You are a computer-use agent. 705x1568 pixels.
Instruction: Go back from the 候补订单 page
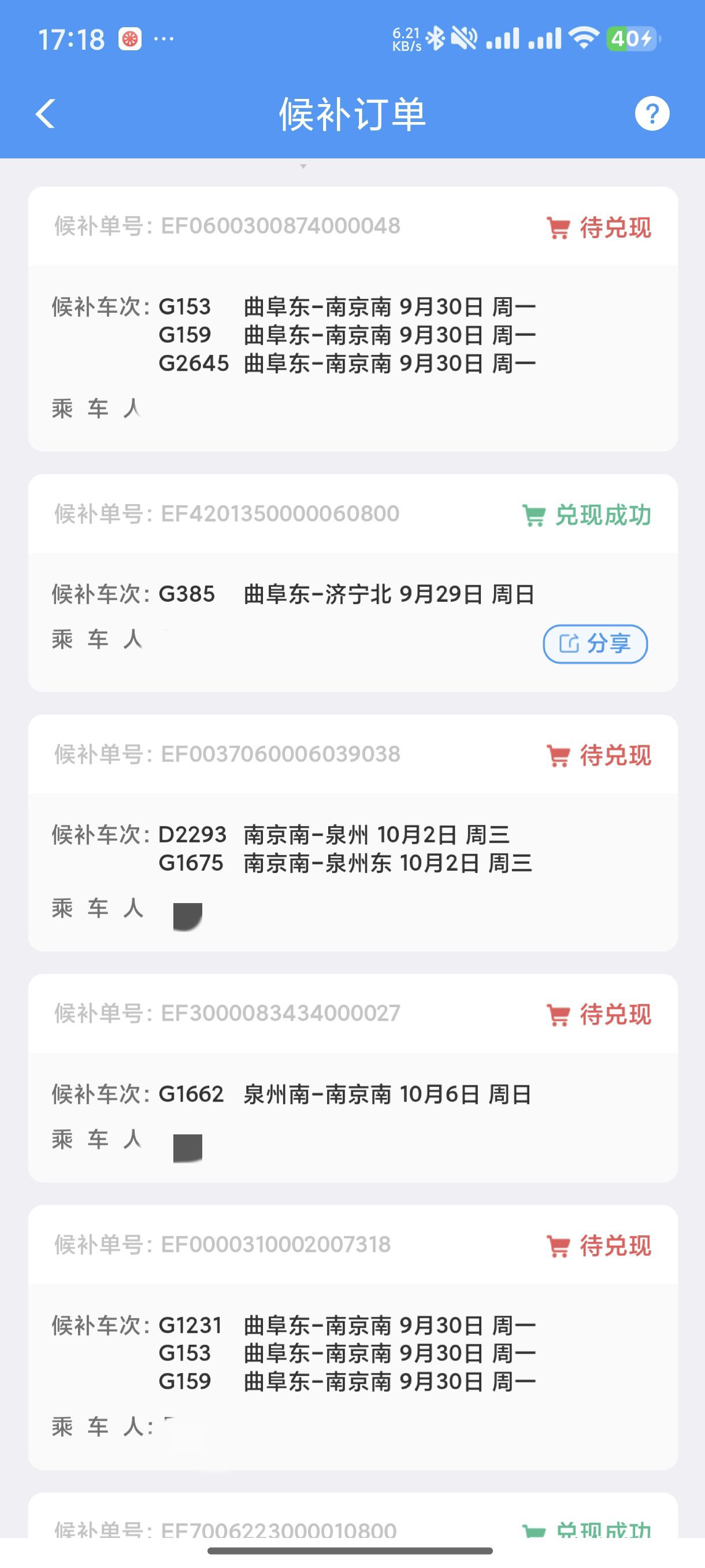tap(46, 114)
